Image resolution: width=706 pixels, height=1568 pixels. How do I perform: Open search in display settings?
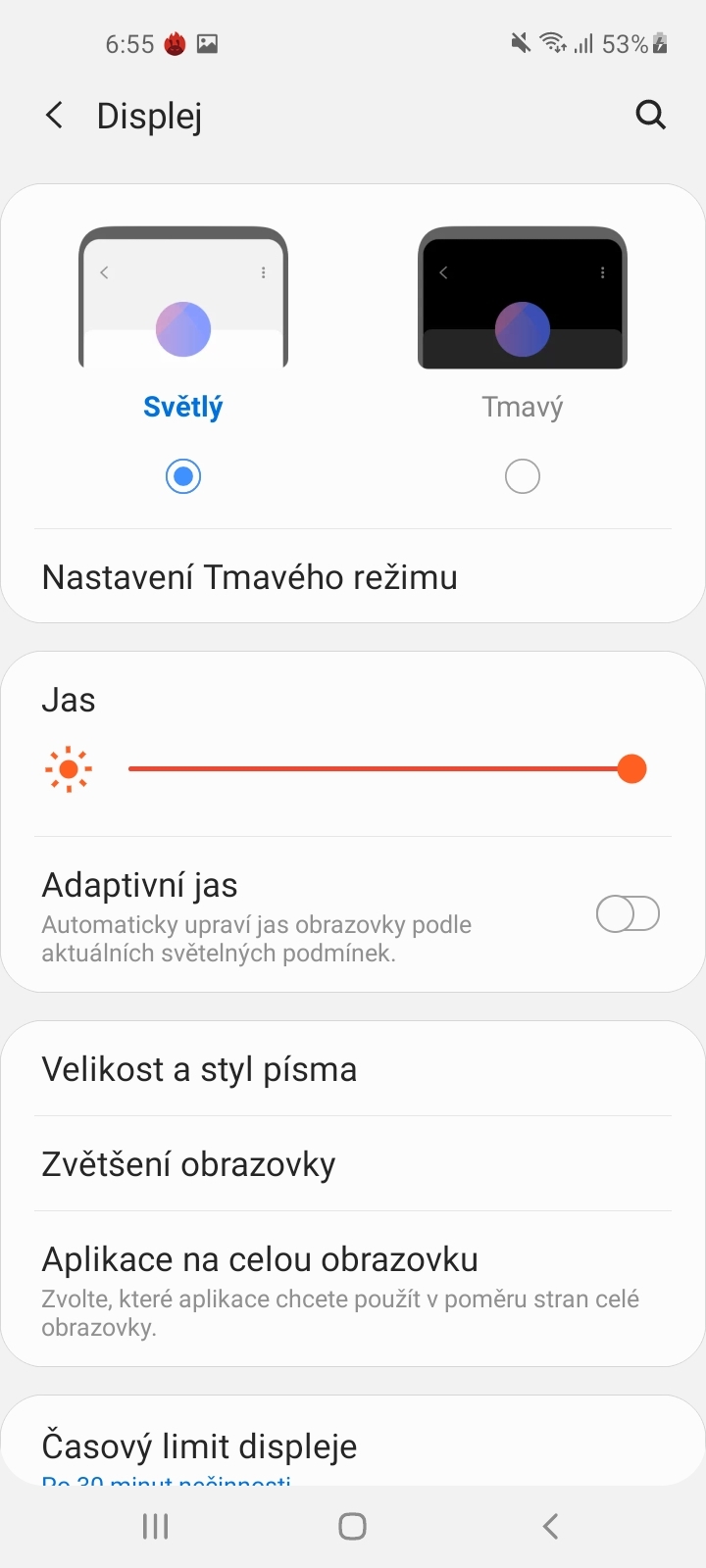point(650,116)
